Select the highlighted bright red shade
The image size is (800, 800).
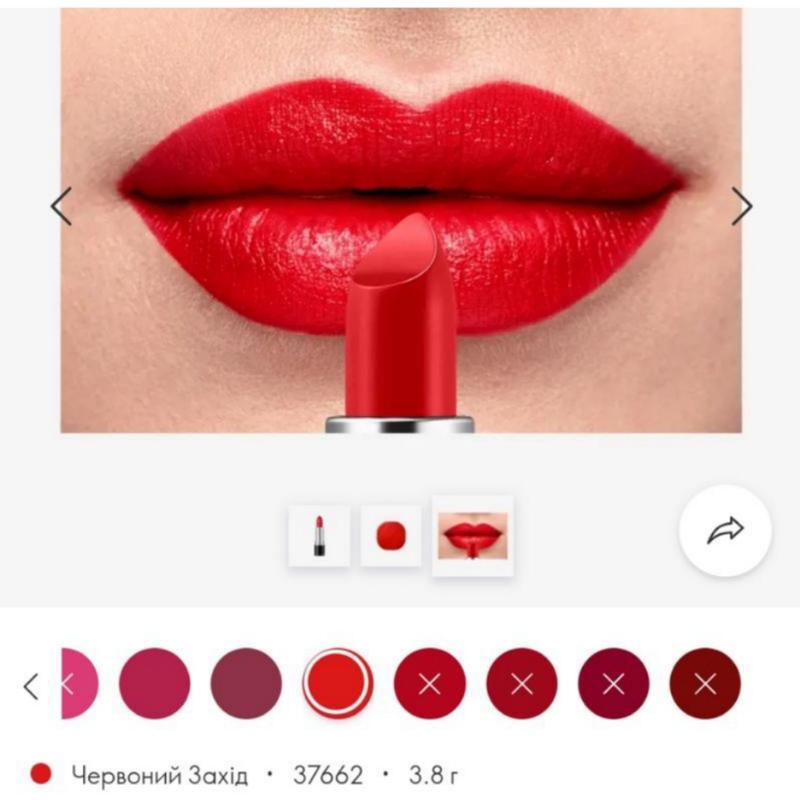click(338, 684)
